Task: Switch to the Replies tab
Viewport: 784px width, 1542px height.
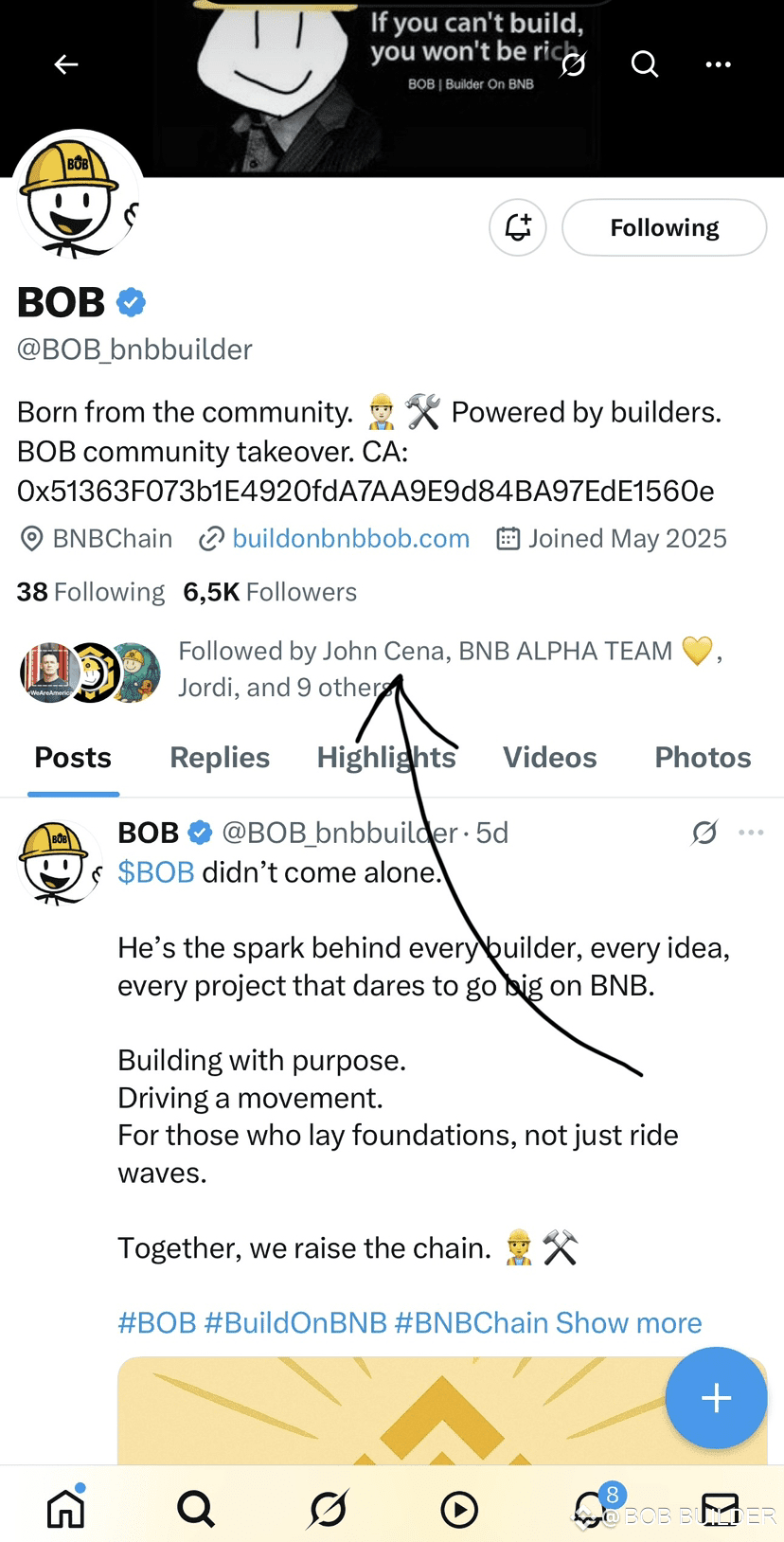Action: (220, 758)
